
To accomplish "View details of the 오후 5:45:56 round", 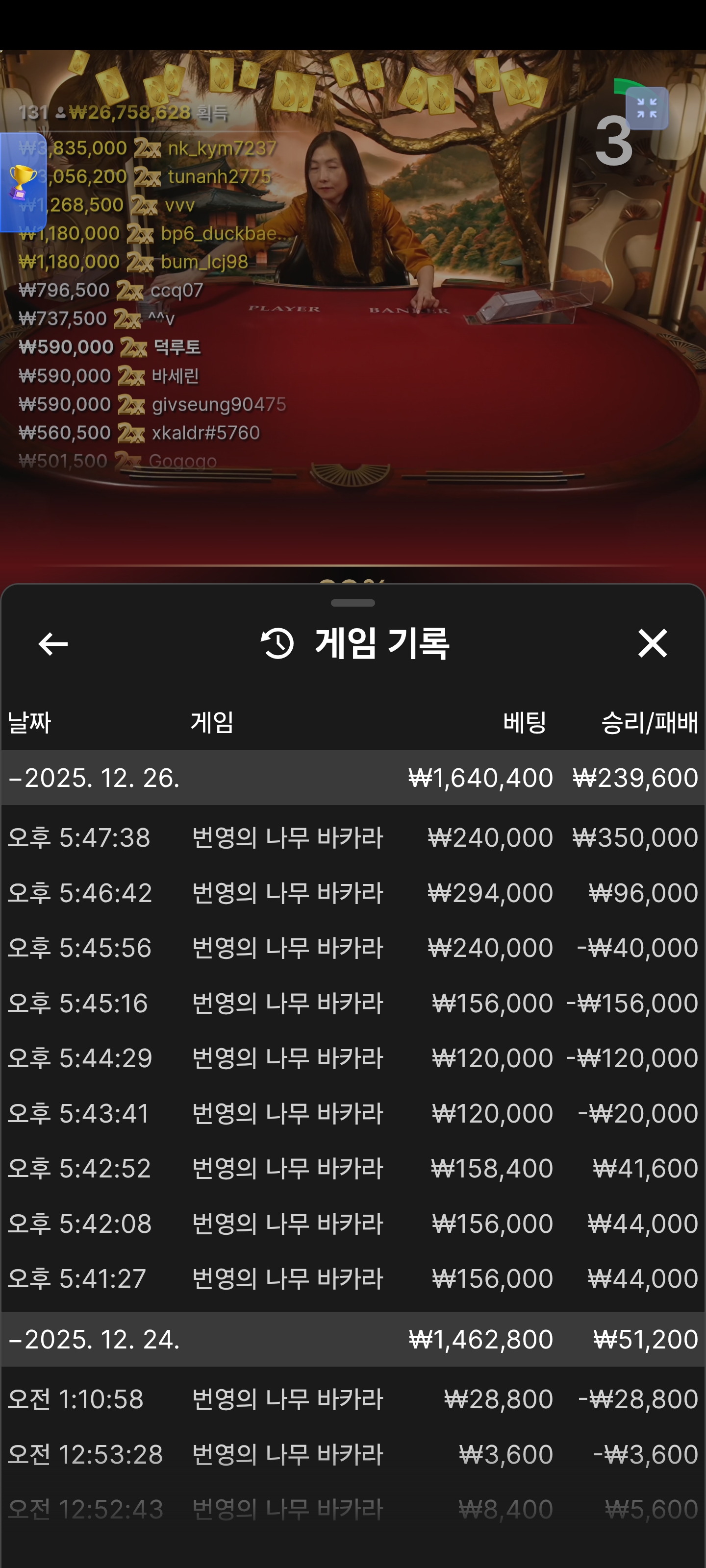I will pyautogui.click(x=353, y=948).
